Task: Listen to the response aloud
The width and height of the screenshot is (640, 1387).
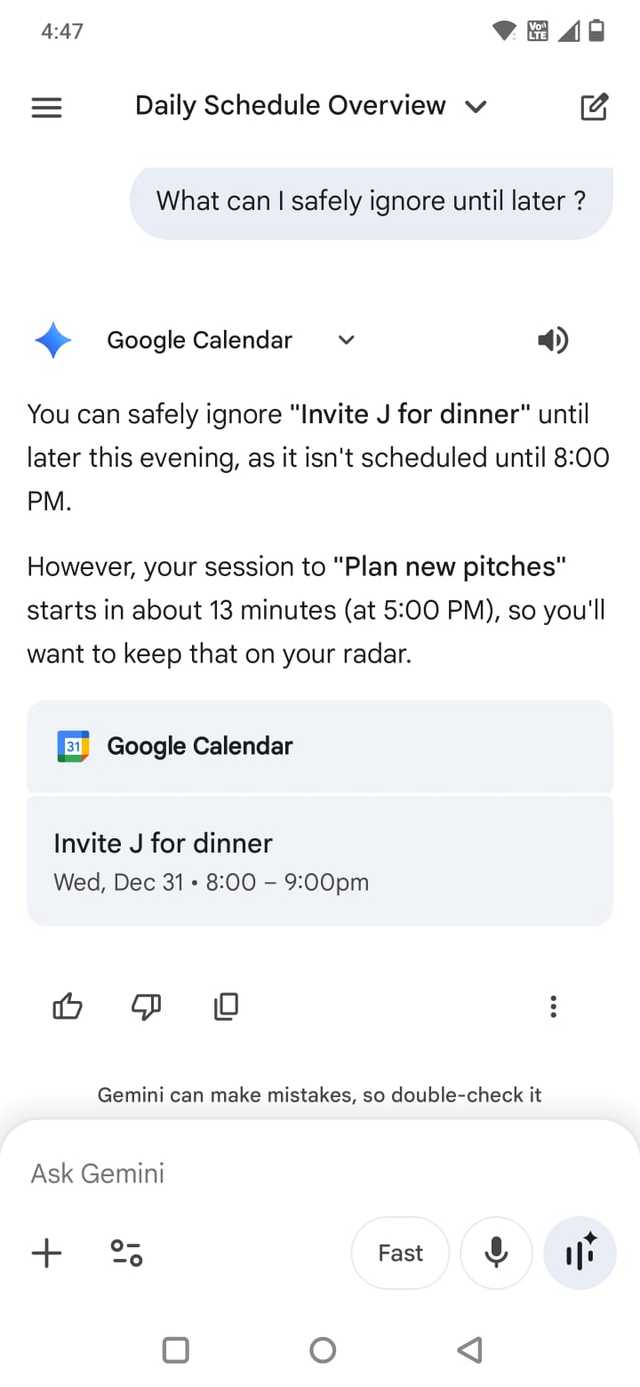Action: (x=552, y=341)
